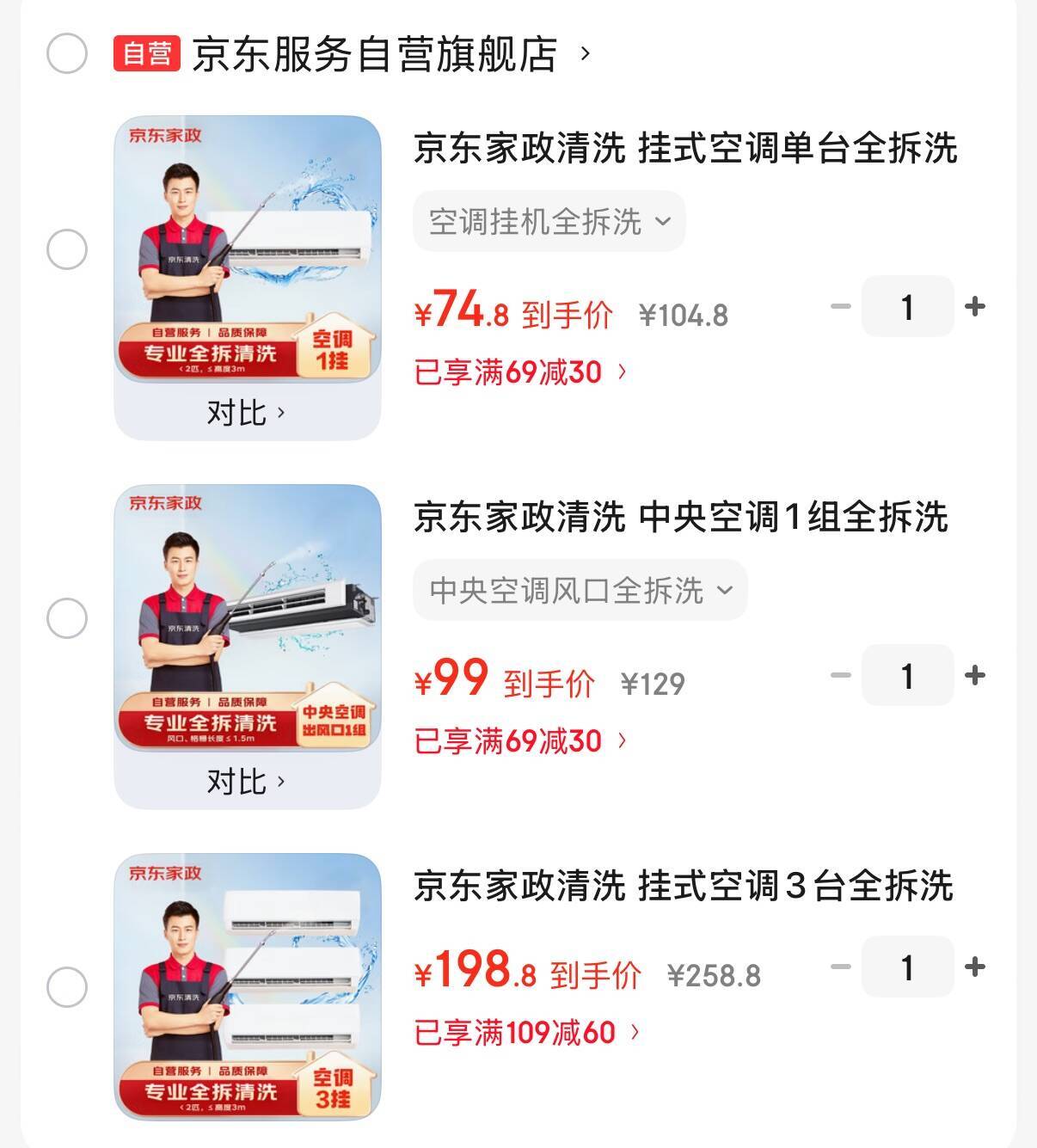Edit the quantity field of 挂式空调3台全拆洗

(x=907, y=967)
